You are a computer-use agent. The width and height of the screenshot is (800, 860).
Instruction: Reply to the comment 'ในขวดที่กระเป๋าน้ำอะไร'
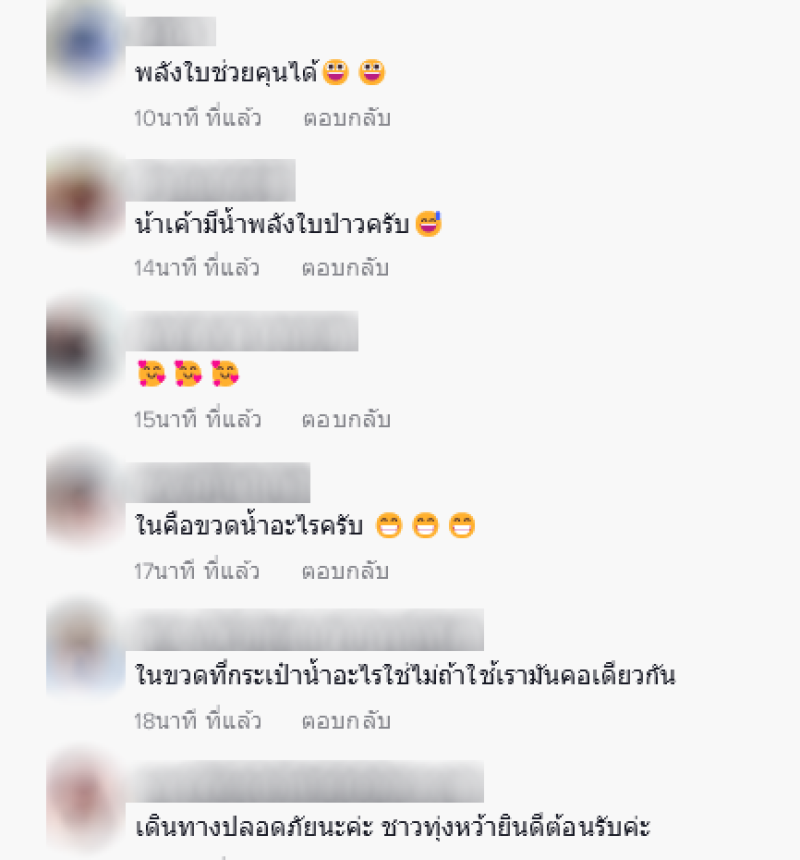pyautogui.click(x=346, y=721)
